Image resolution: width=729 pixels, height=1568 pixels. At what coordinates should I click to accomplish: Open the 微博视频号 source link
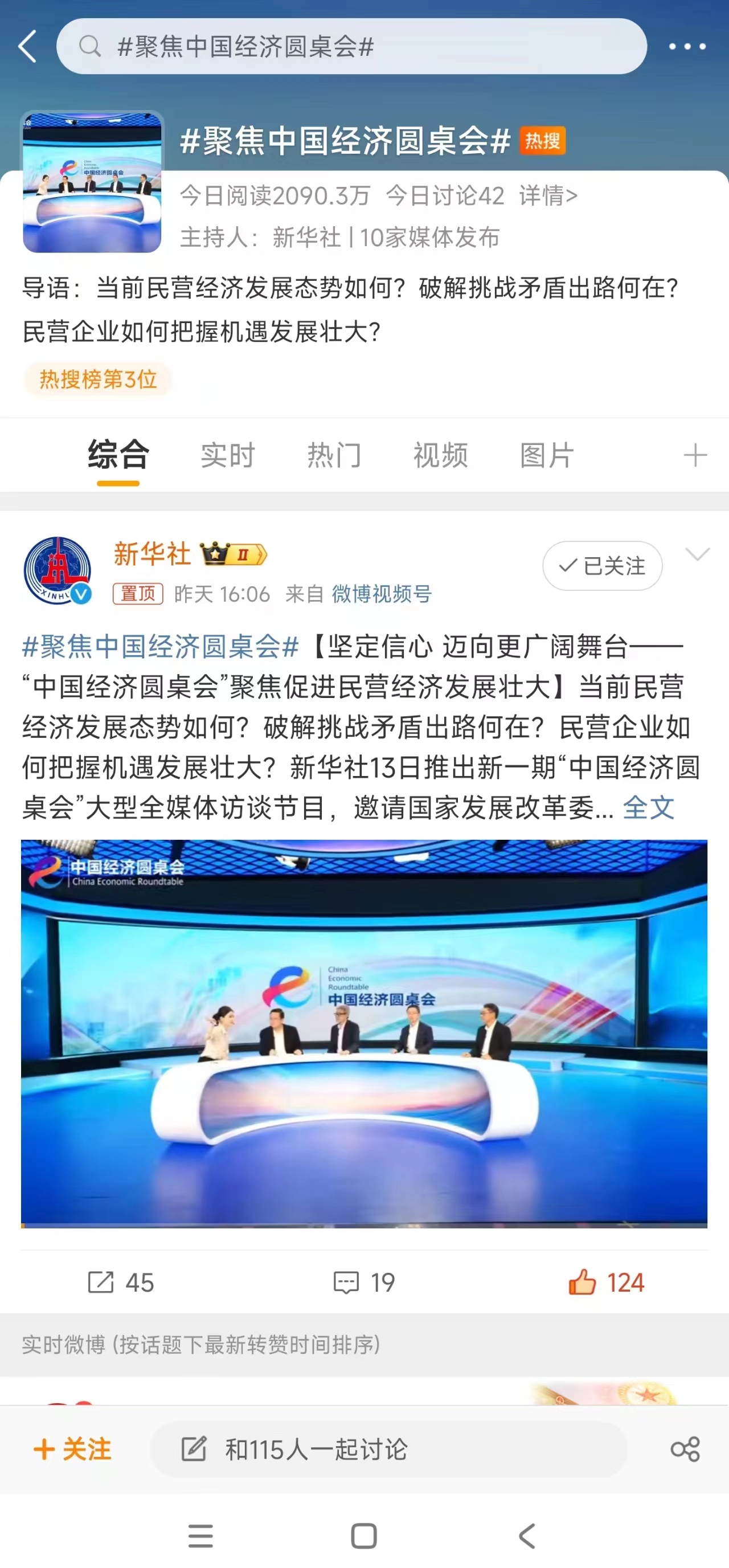[x=382, y=594]
